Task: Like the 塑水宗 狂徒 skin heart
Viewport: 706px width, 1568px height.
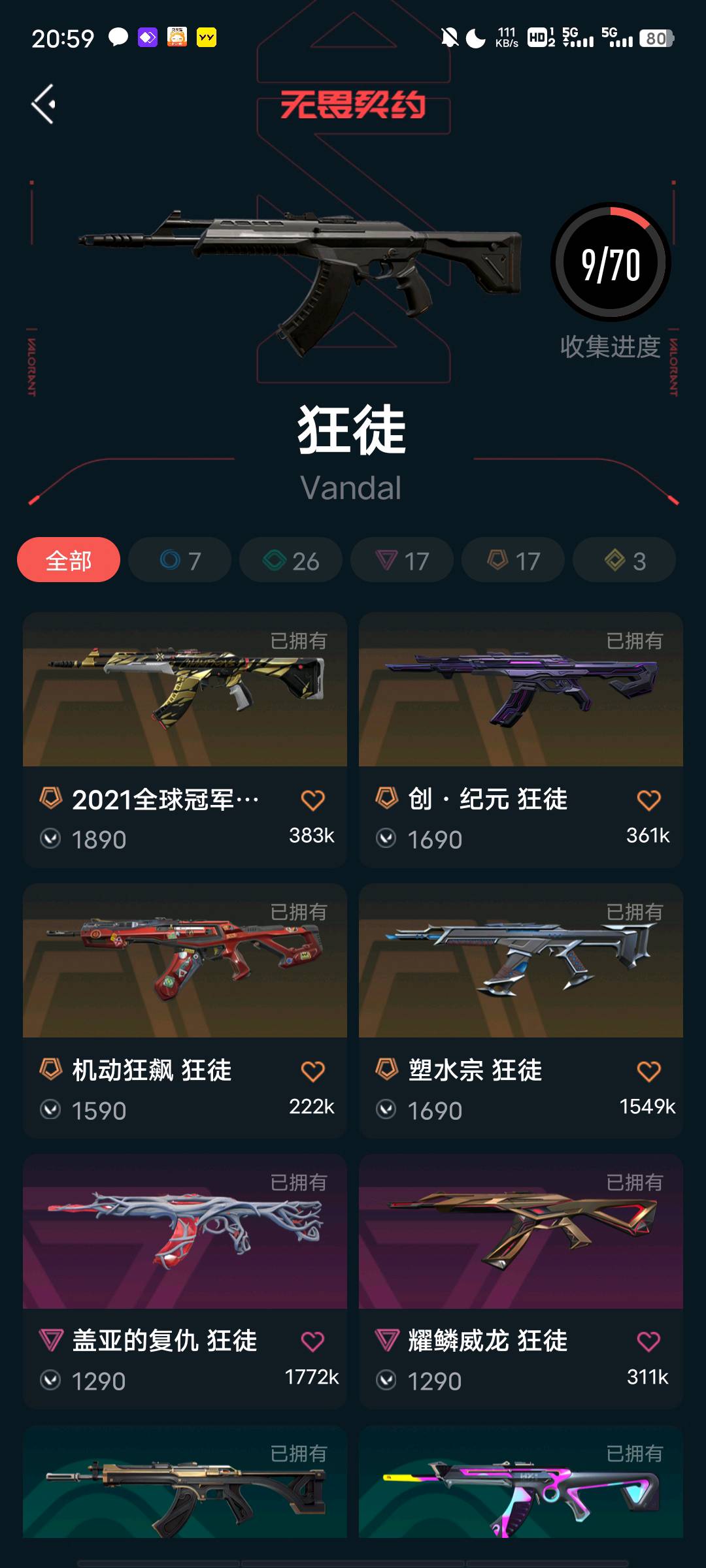Action: point(648,1071)
